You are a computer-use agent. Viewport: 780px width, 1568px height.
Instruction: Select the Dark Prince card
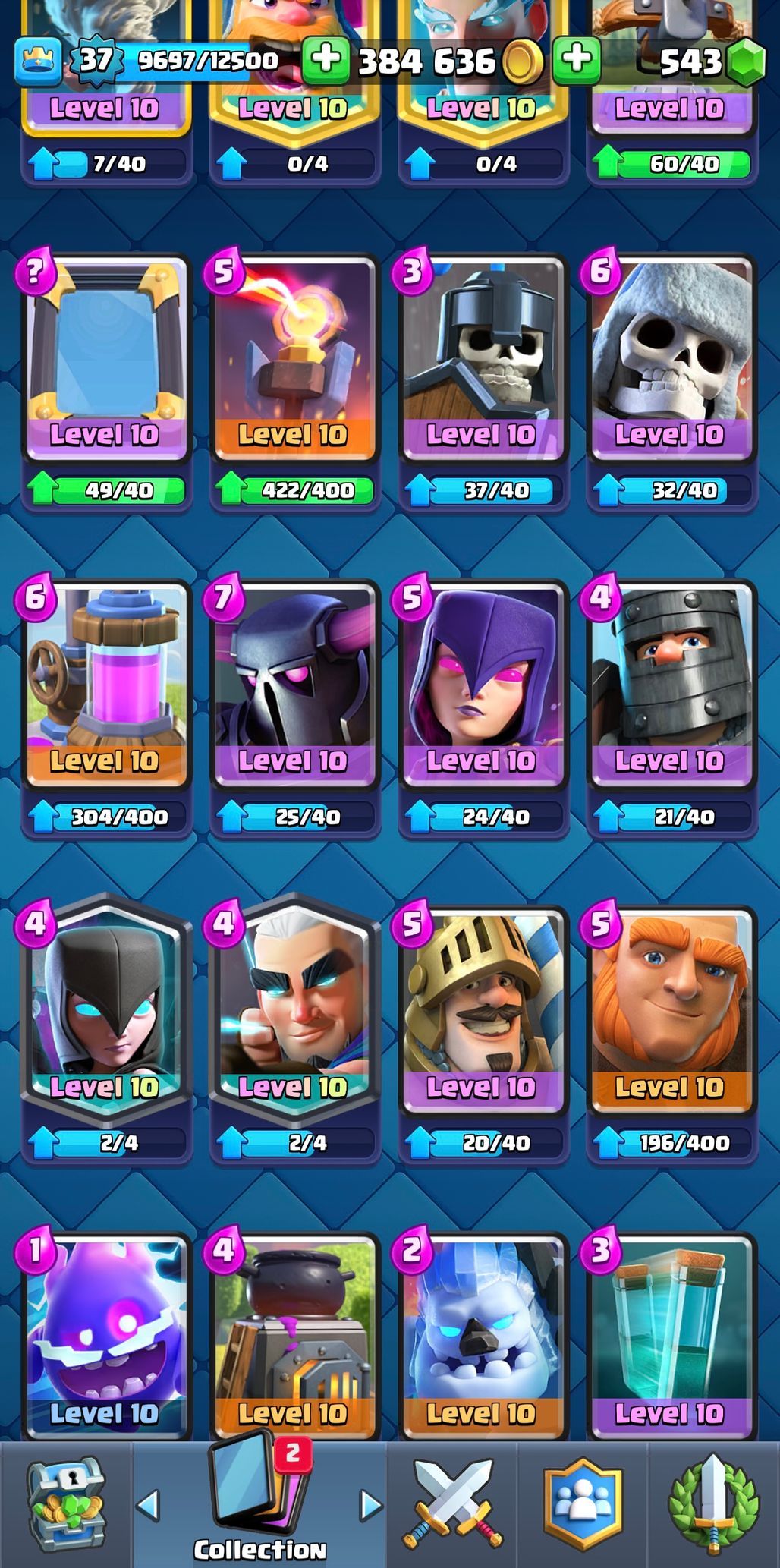[x=671, y=685]
